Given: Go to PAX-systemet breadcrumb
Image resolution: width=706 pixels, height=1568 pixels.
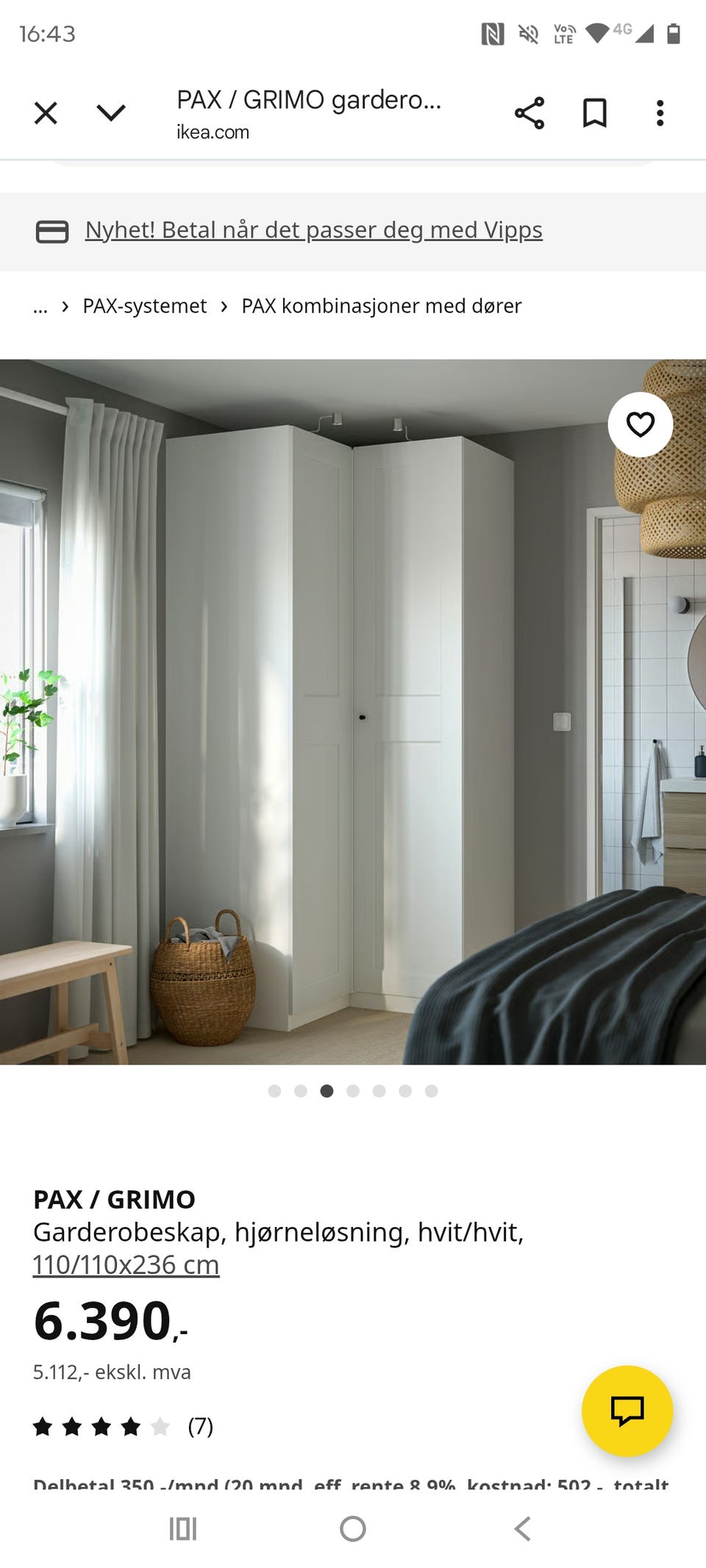Looking at the screenshot, I should [143, 306].
